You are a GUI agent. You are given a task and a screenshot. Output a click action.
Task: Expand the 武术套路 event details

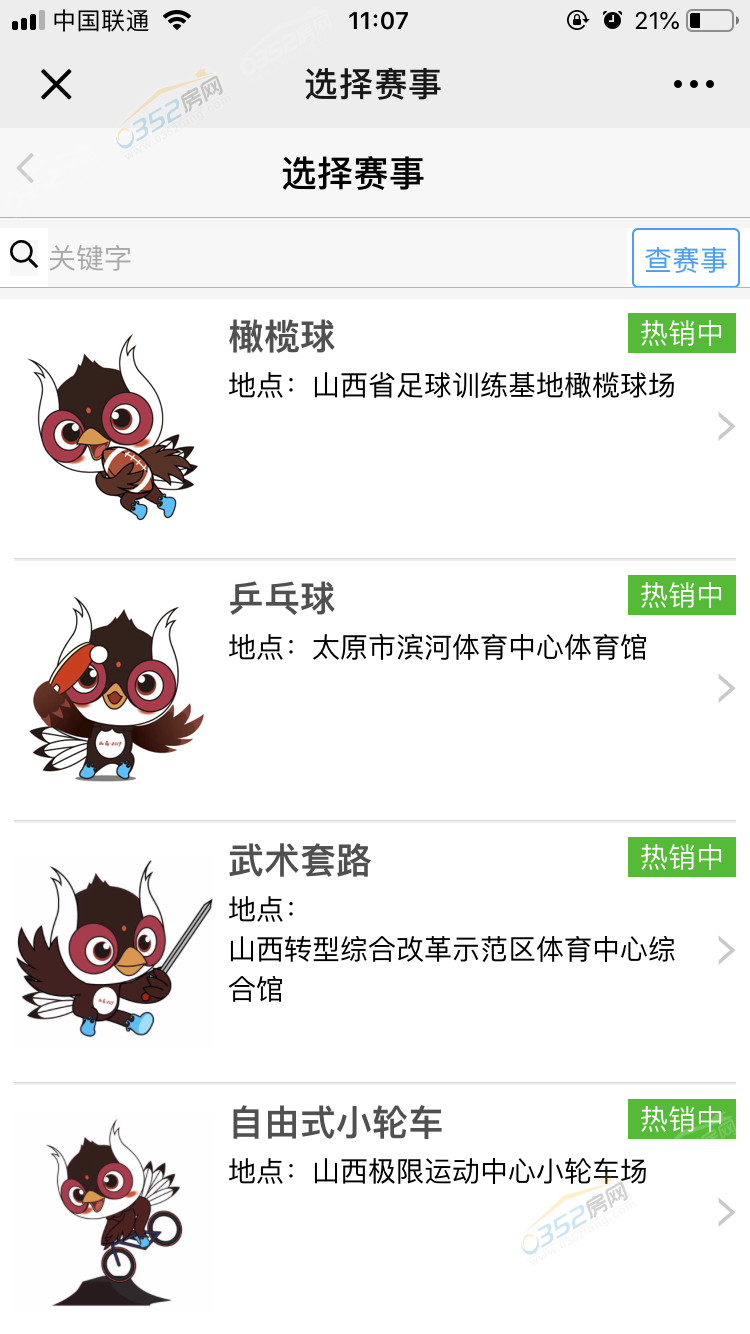723,950
